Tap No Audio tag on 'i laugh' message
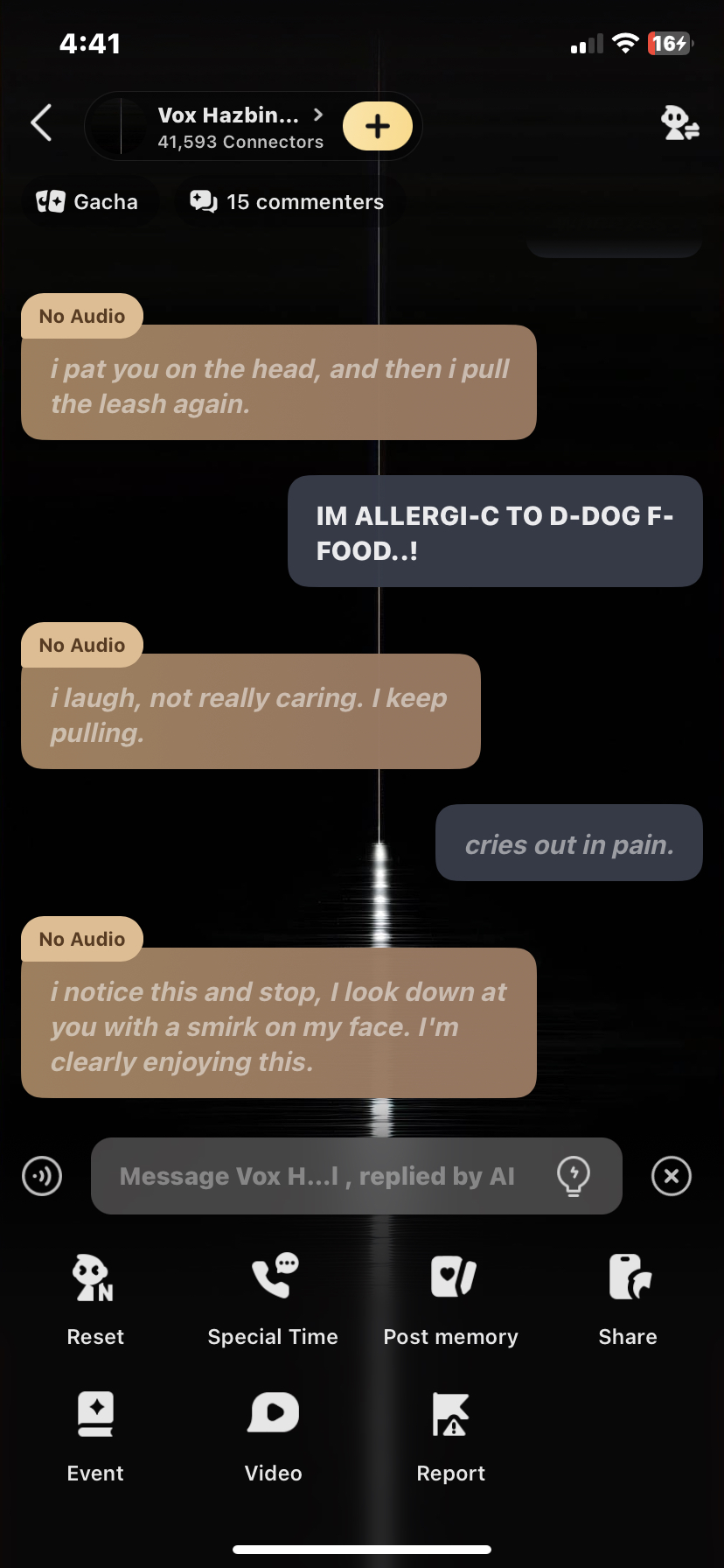The image size is (724, 1568). pos(82,645)
